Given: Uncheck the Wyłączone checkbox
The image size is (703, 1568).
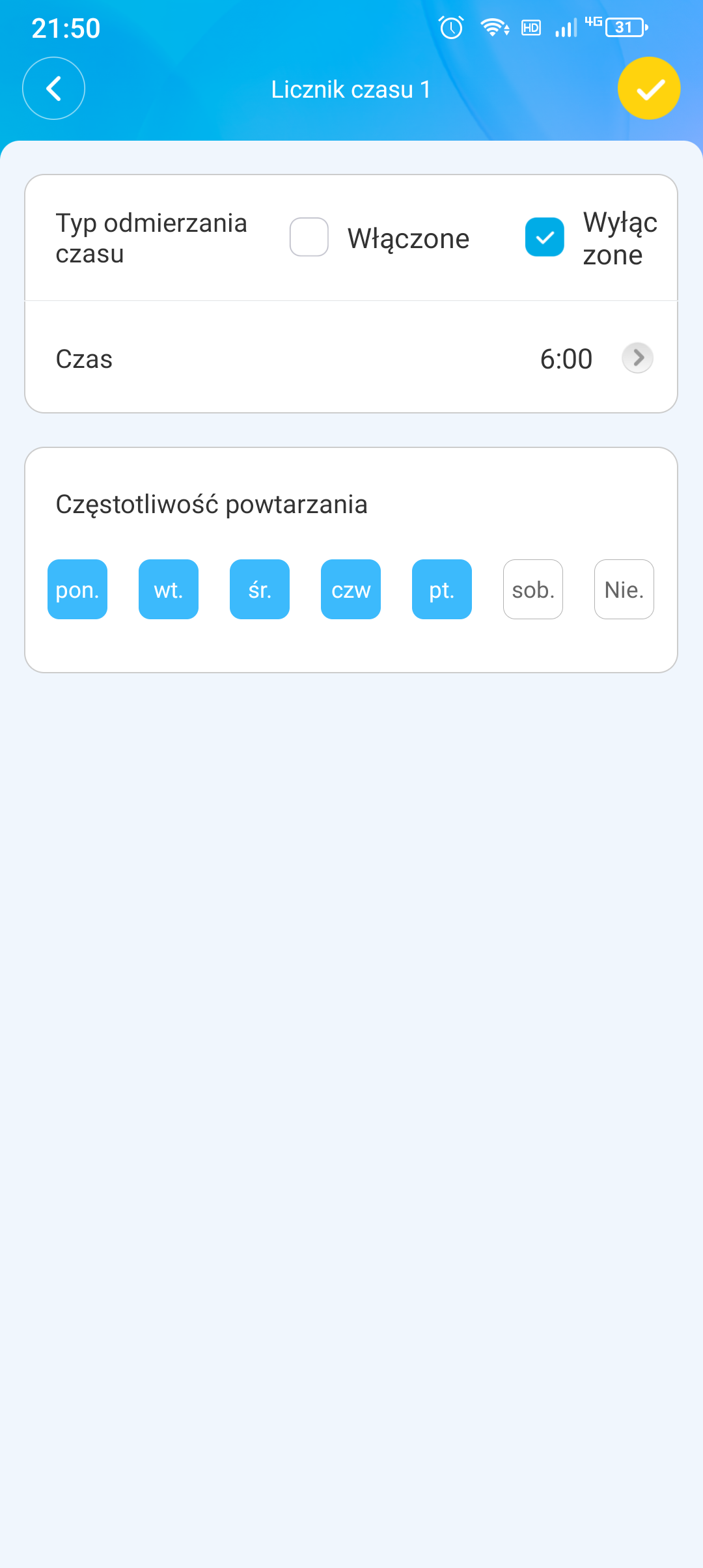Looking at the screenshot, I should pos(545,237).
